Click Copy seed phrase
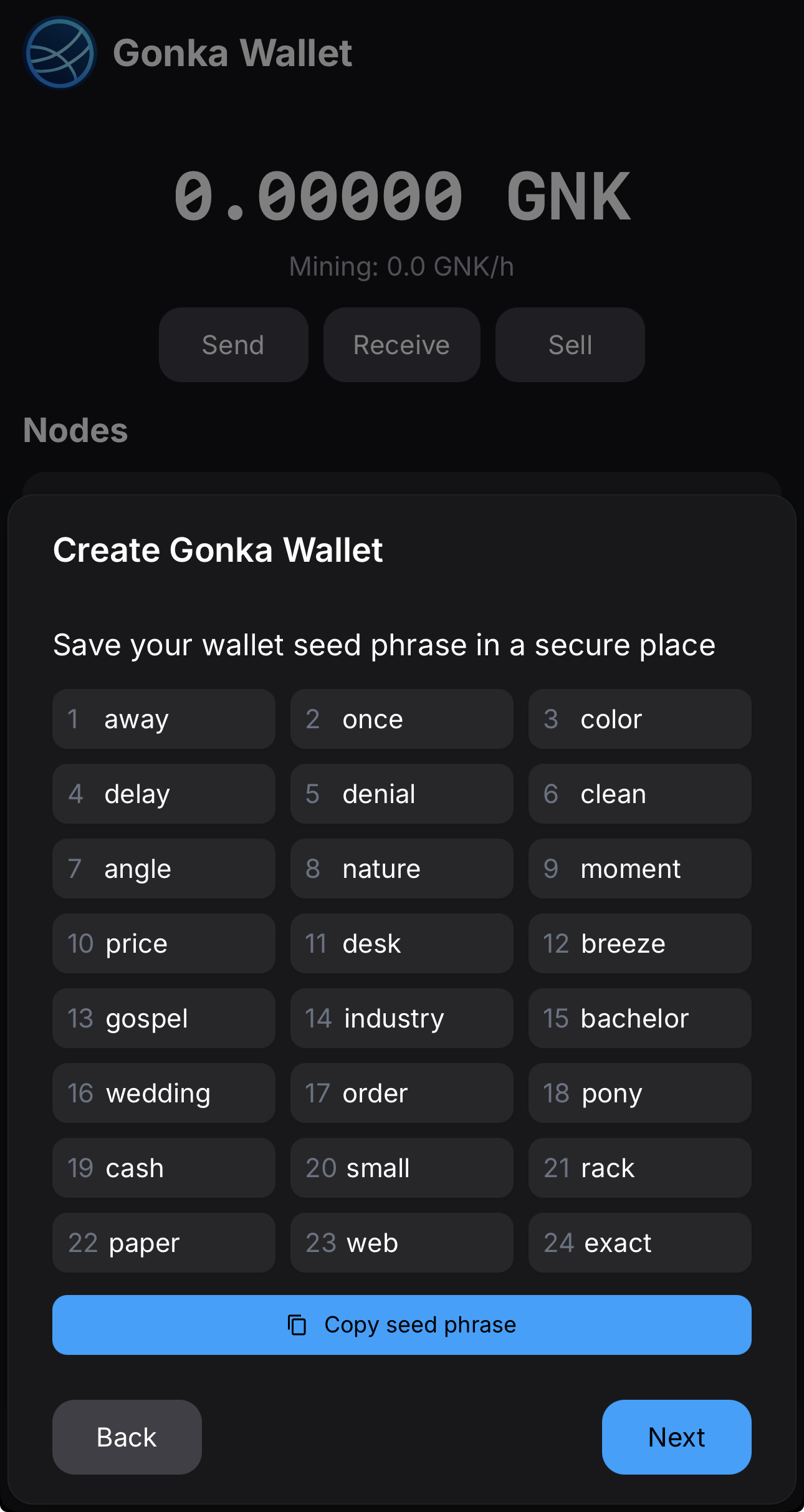The height and width of the screenshot is (1512, 804). (x=402, y=1324)
